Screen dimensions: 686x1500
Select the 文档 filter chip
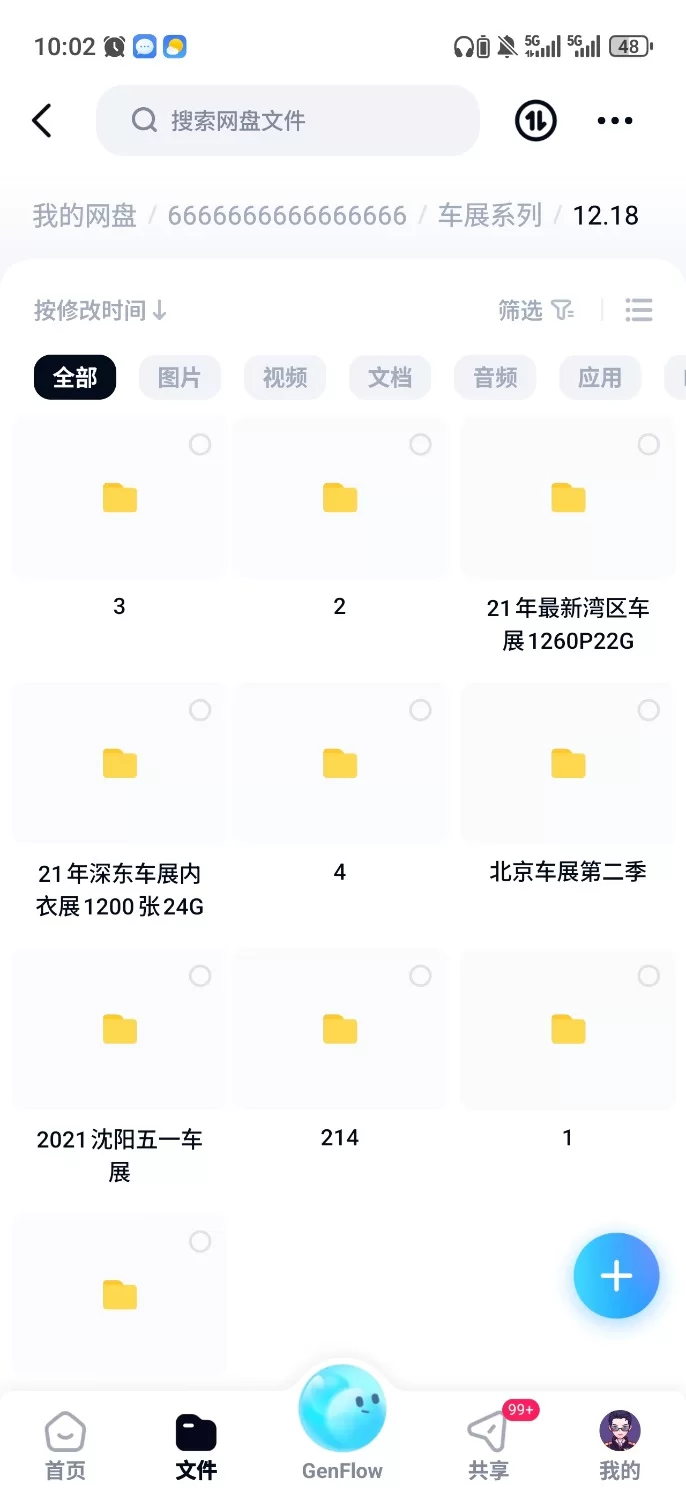(390, 378)
